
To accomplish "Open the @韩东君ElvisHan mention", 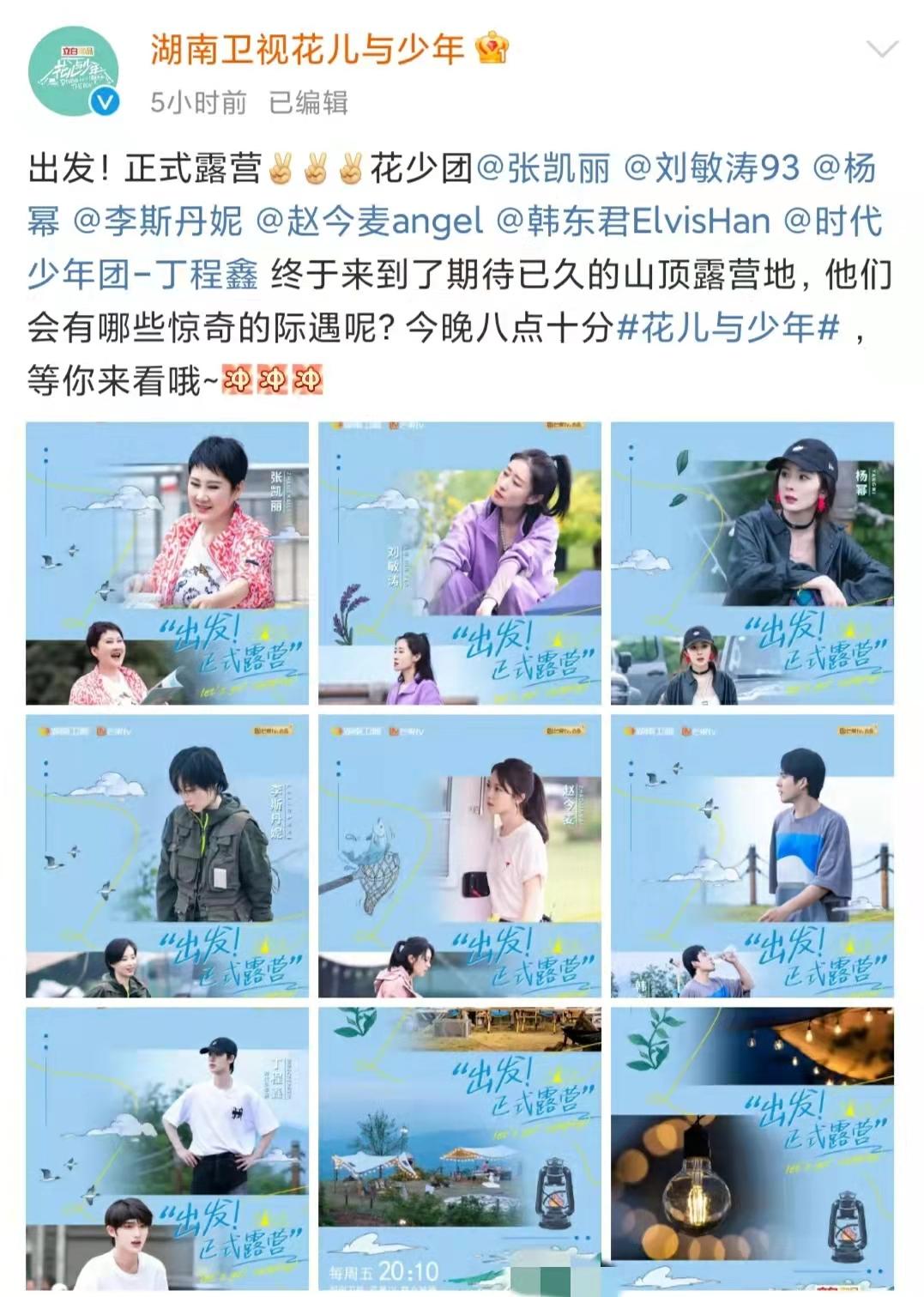I will pos(634,221).
